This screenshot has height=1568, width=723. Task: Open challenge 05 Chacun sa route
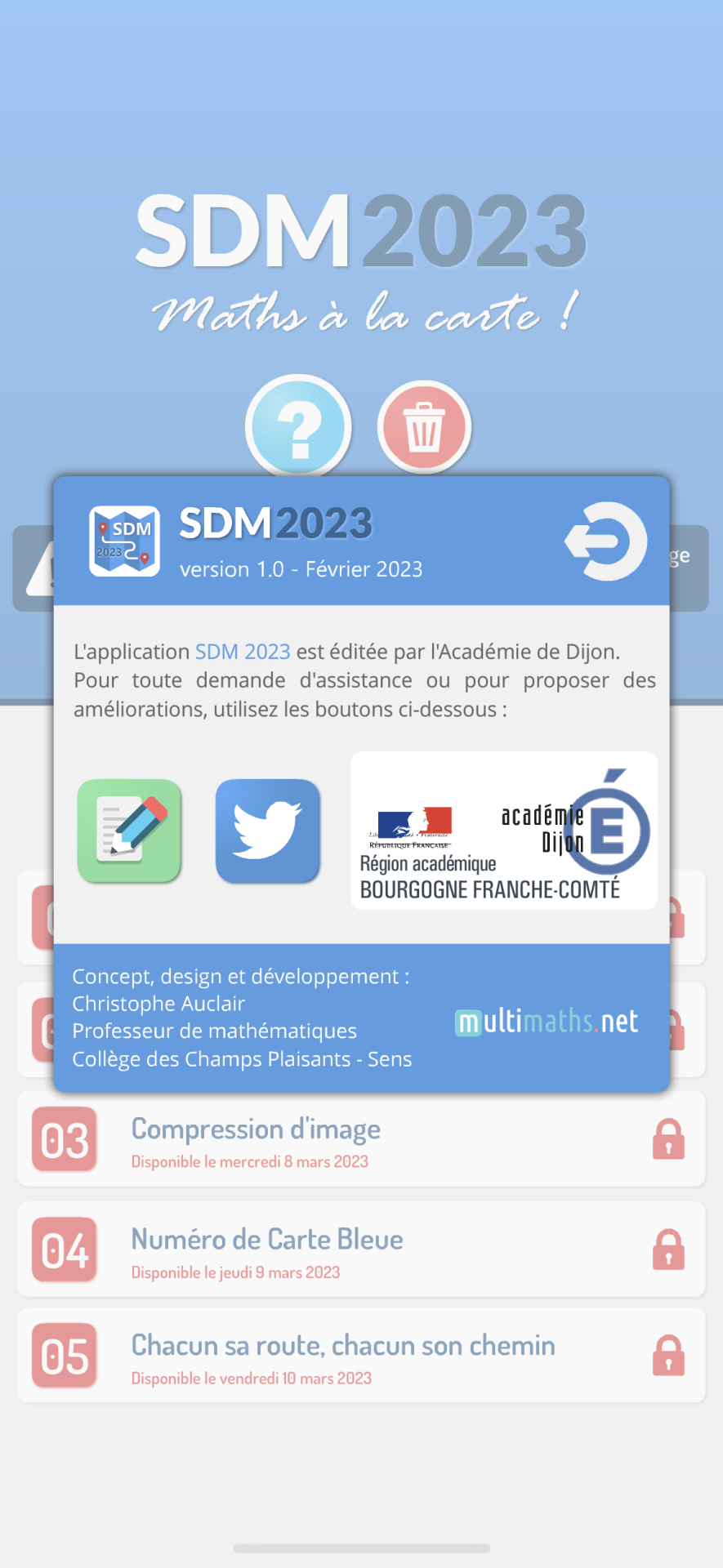pyautogui.click(x=361, y=1356)
